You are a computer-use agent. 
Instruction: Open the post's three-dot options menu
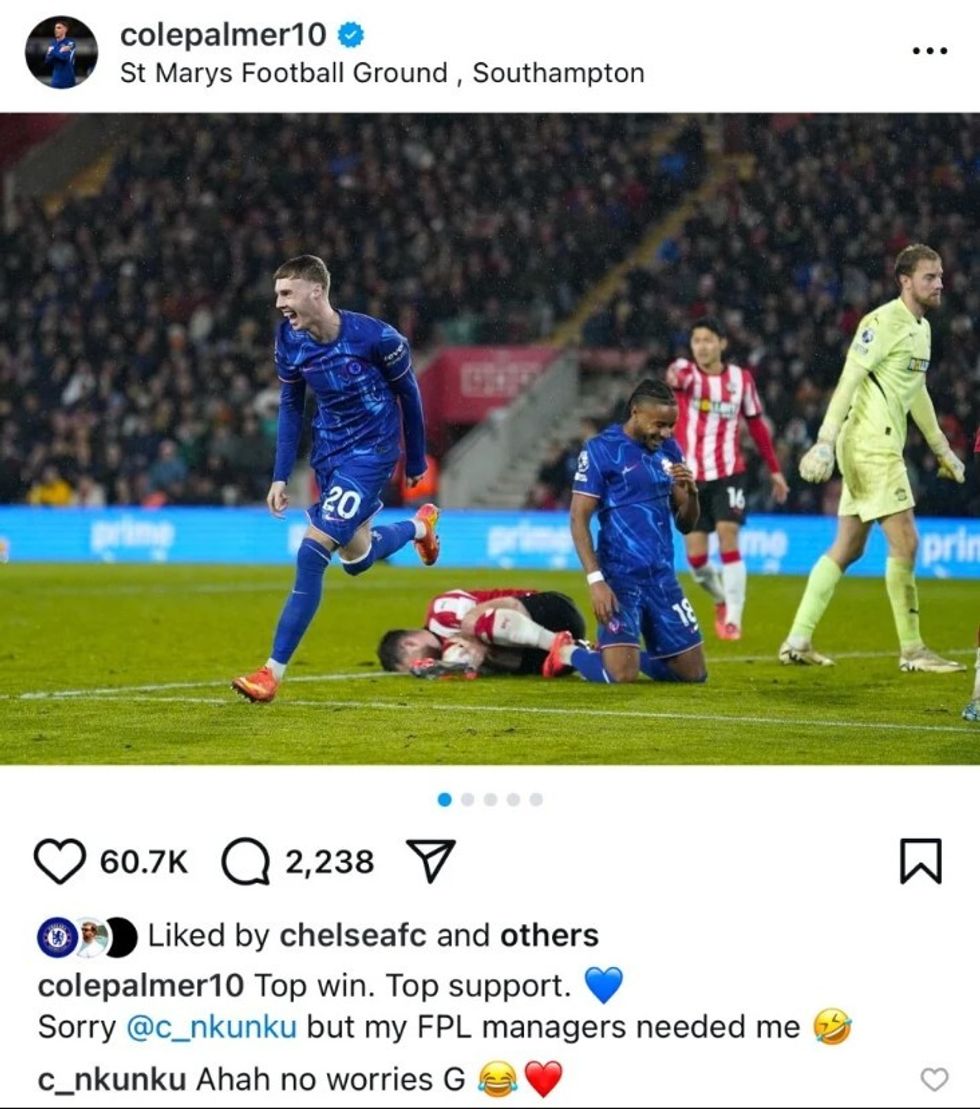[x=929, y=51]
